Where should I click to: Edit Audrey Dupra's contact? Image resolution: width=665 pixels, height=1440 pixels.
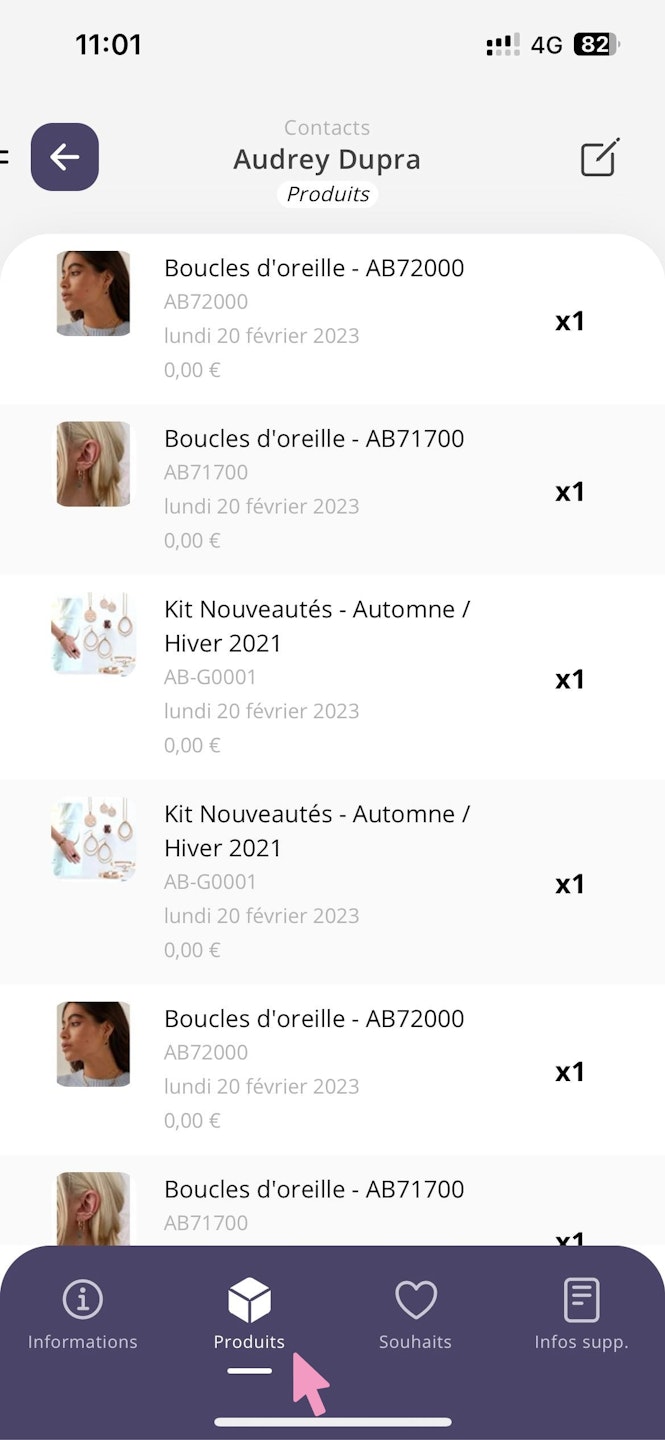point(600,158)
